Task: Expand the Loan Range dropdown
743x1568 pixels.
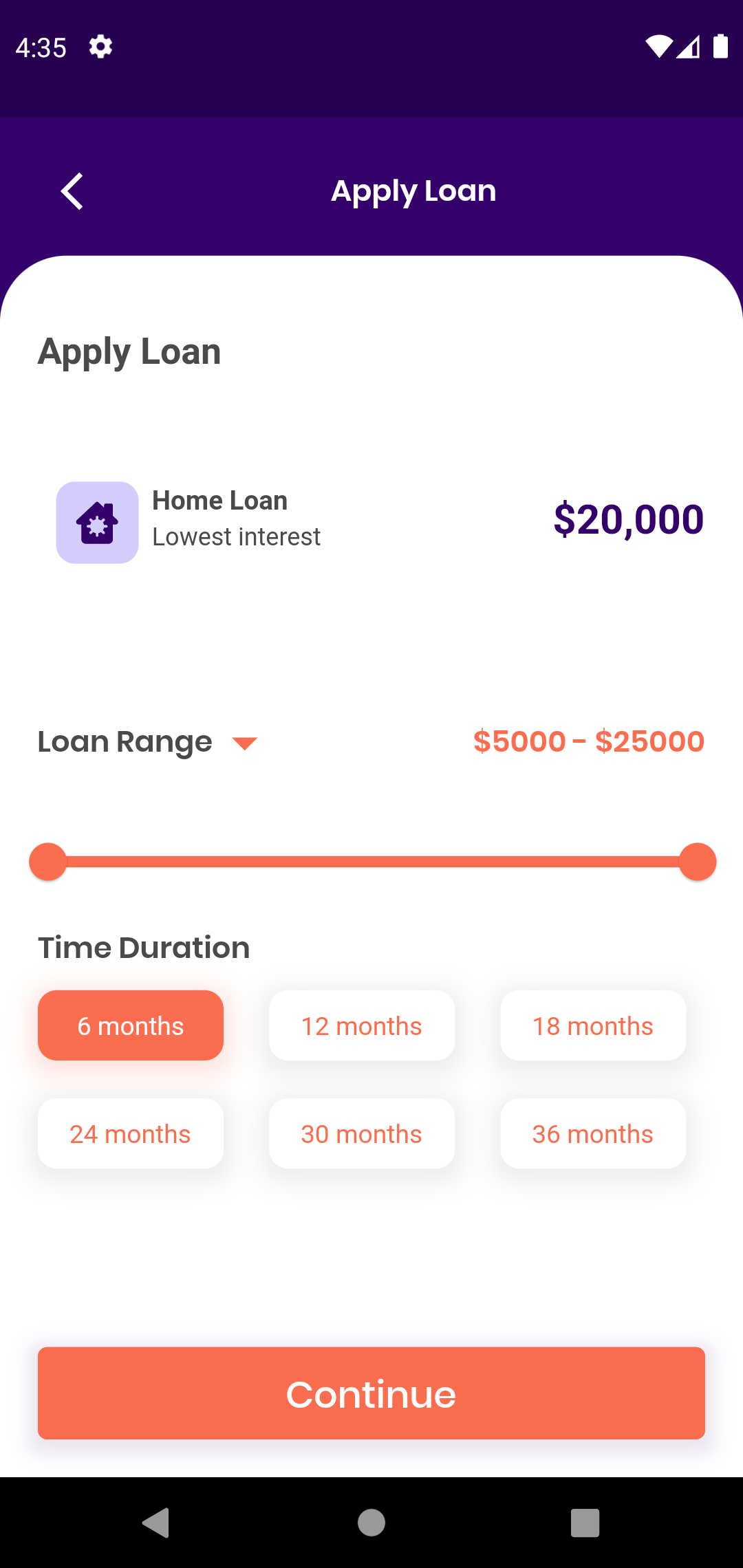Action: click(x=246, y=743)
